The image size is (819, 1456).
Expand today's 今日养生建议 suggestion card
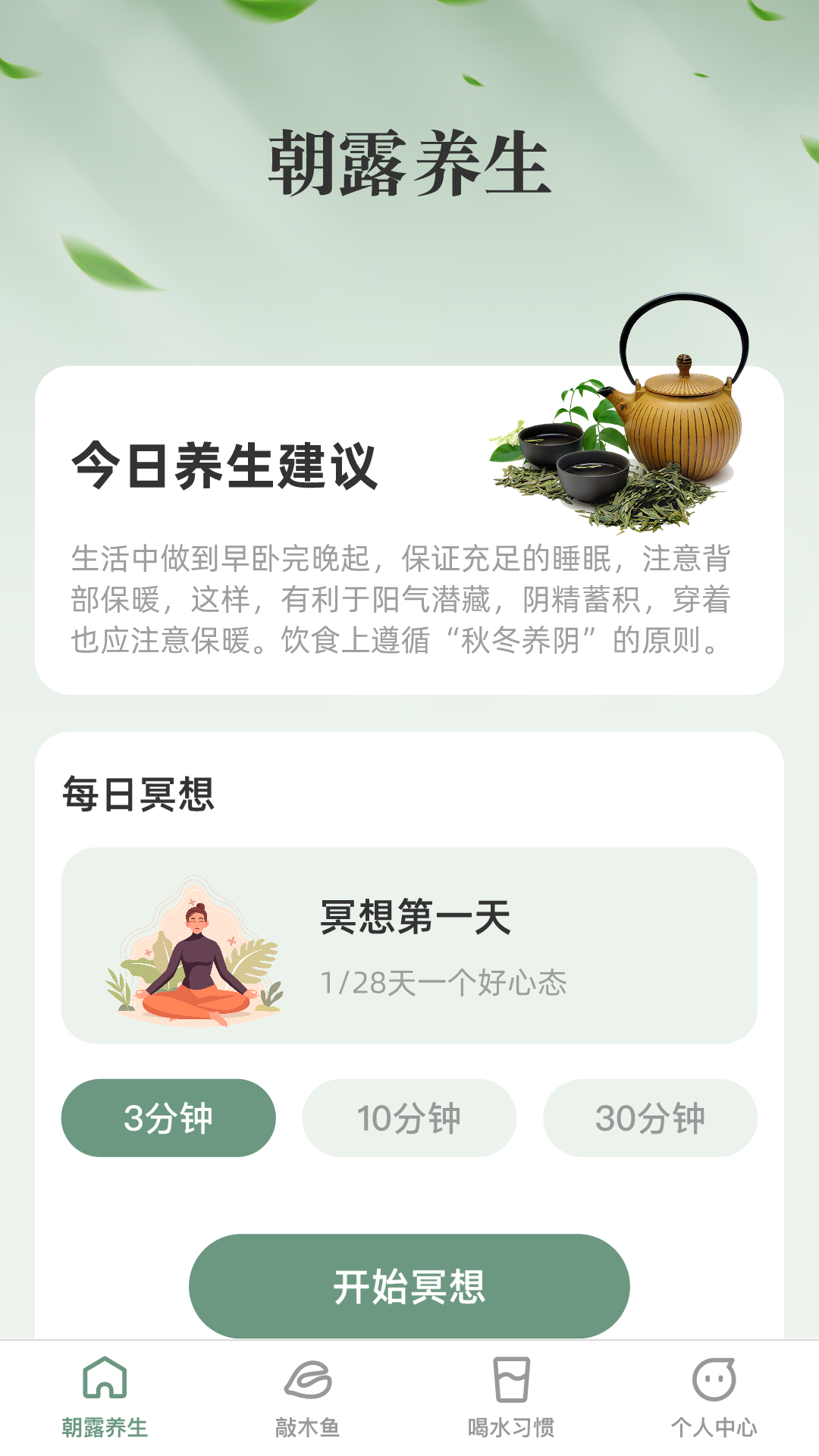tap(409, 527)
